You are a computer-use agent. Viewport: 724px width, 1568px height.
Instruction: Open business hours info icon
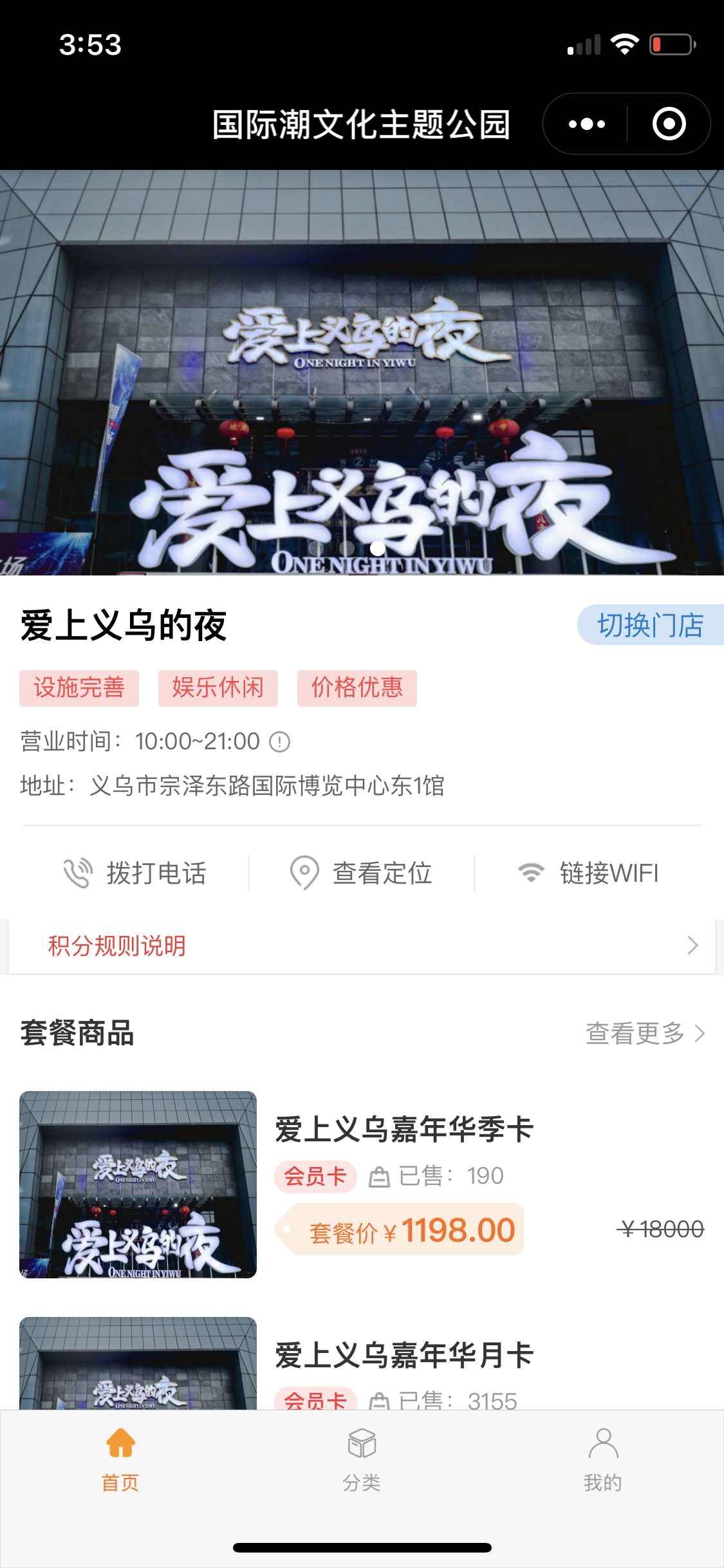point(279,742)
